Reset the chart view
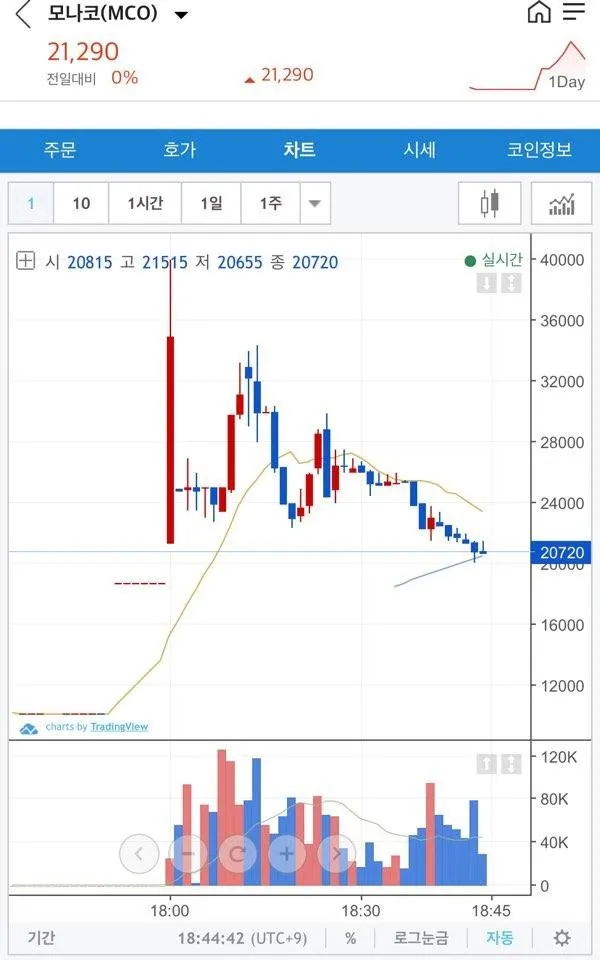 pyautogui.click(x=238, y=854)
